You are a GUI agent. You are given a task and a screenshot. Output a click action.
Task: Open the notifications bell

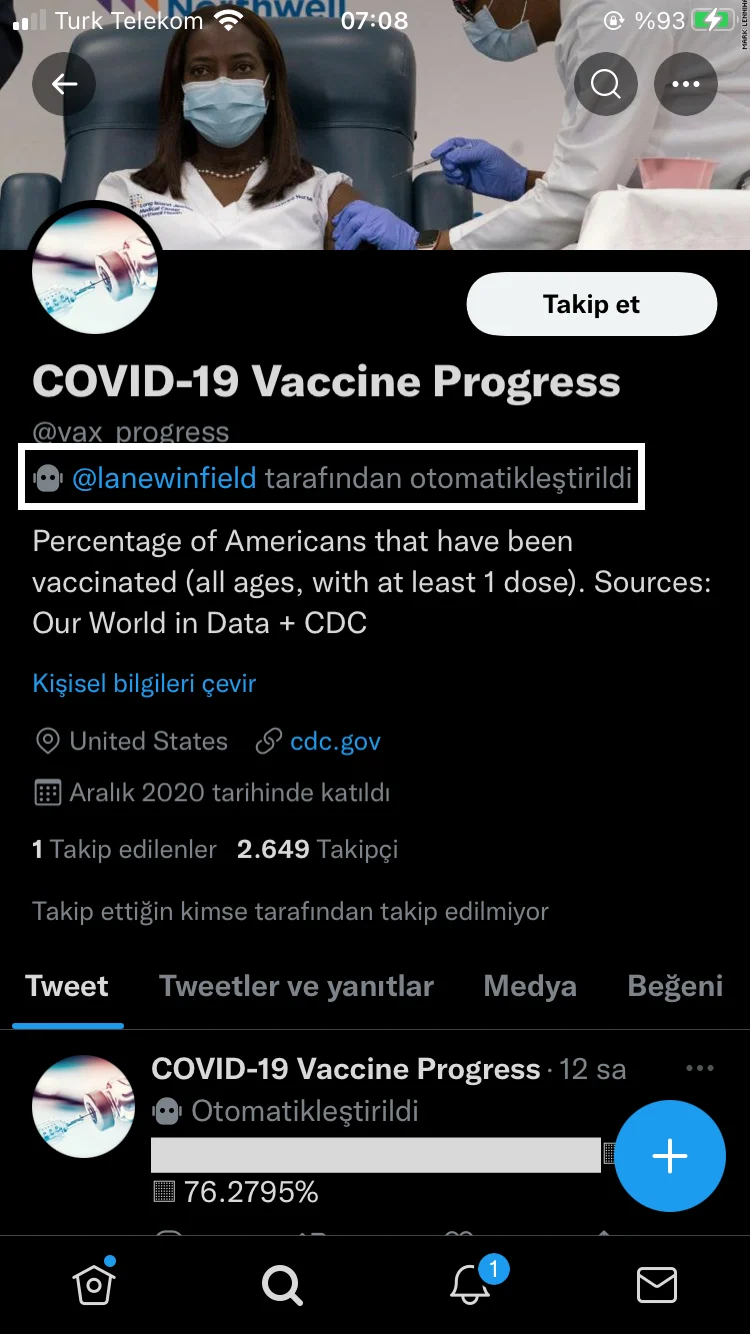469,1284
